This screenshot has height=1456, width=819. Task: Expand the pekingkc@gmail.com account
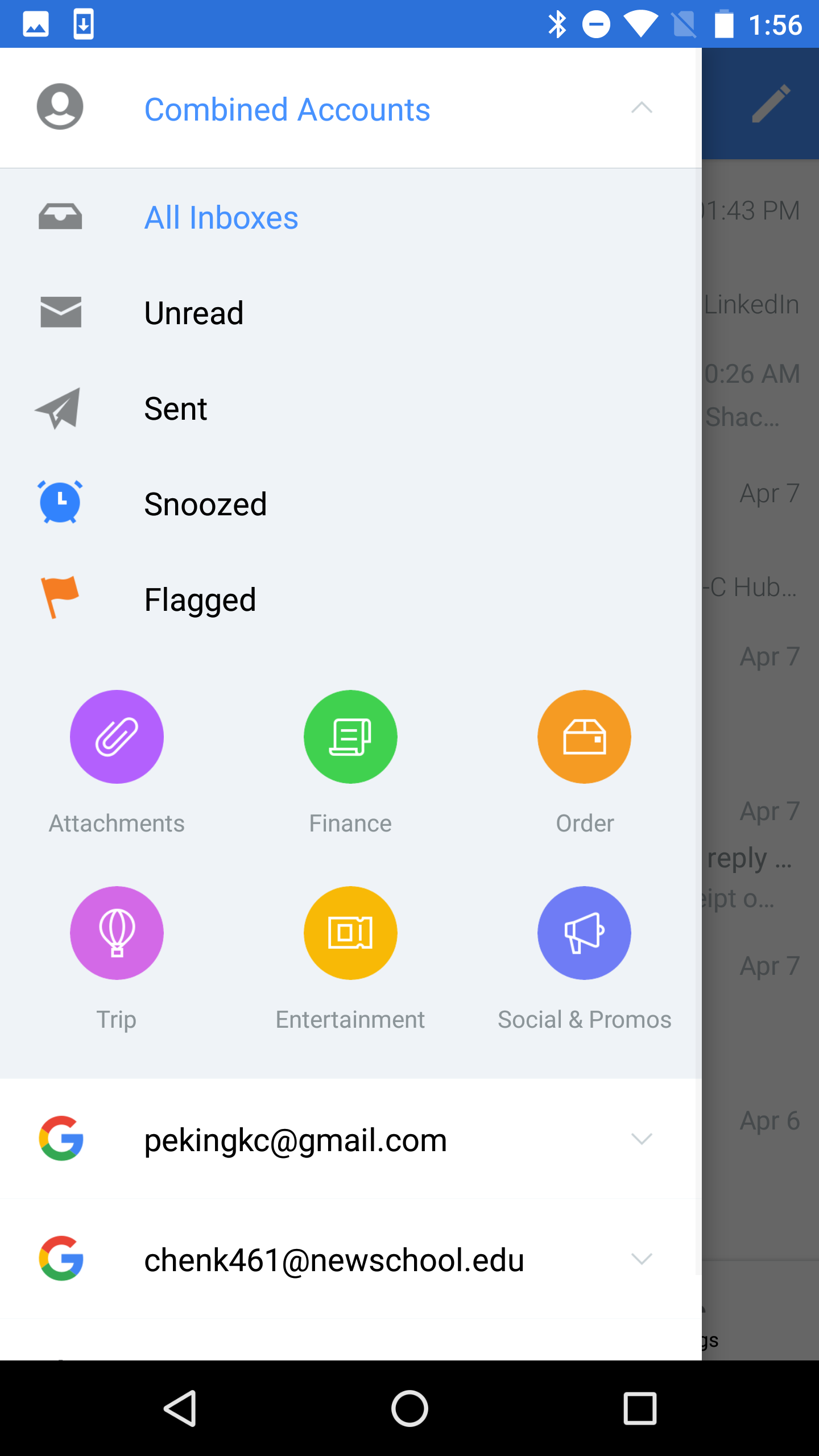[x=641, y=1139]
